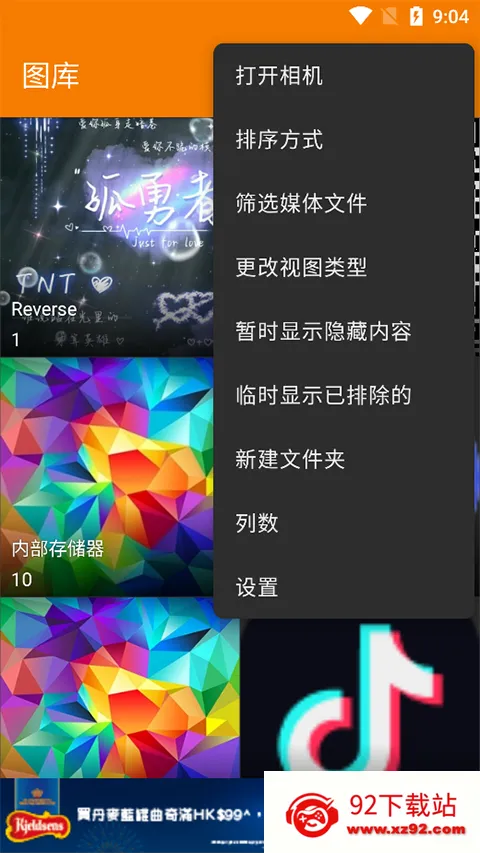The width and height of the screenshot is (480, 853).
Task: Open the Kjeldsens ad banner
Action: (x=132, y=815)
